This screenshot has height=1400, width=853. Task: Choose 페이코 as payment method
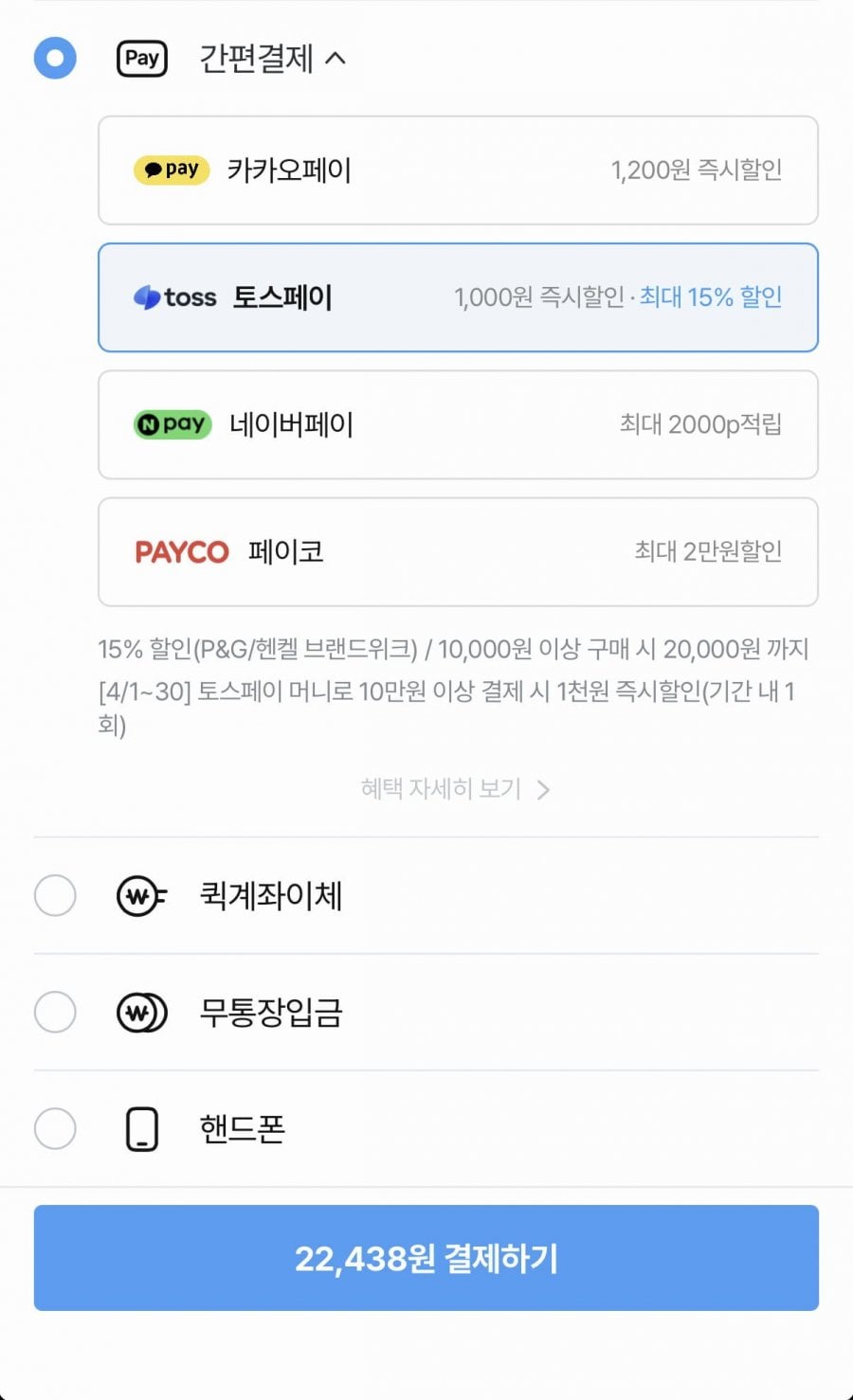pyautogui.click(x=458, y=551)
